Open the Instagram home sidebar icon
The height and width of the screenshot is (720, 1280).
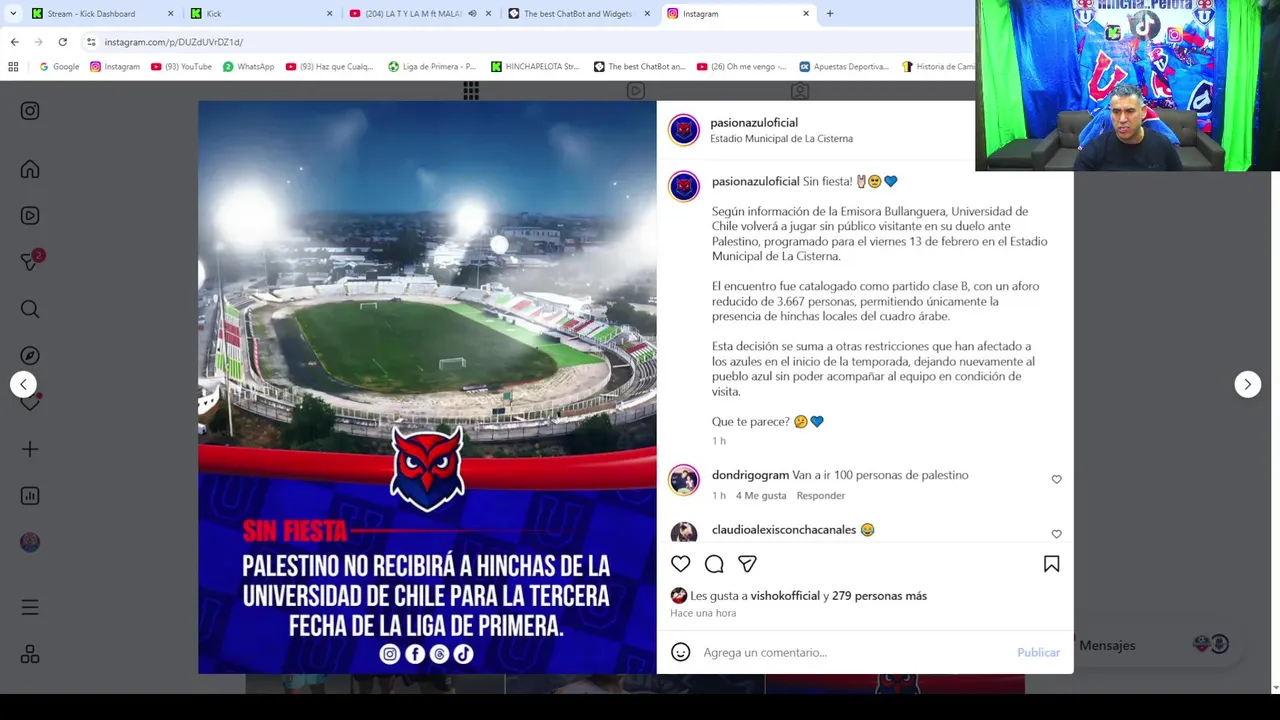(30, 169)
